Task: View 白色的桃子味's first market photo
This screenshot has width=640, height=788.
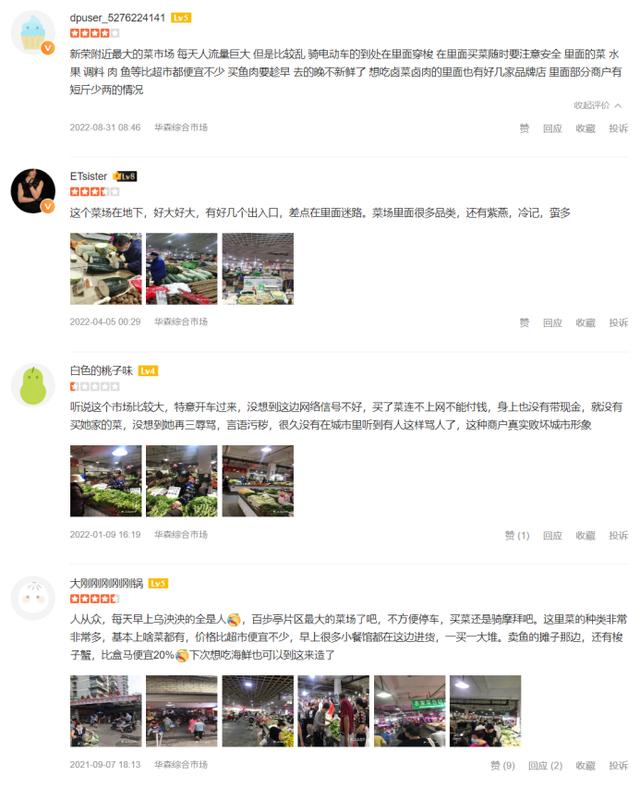Action: [x=106, y=481]
